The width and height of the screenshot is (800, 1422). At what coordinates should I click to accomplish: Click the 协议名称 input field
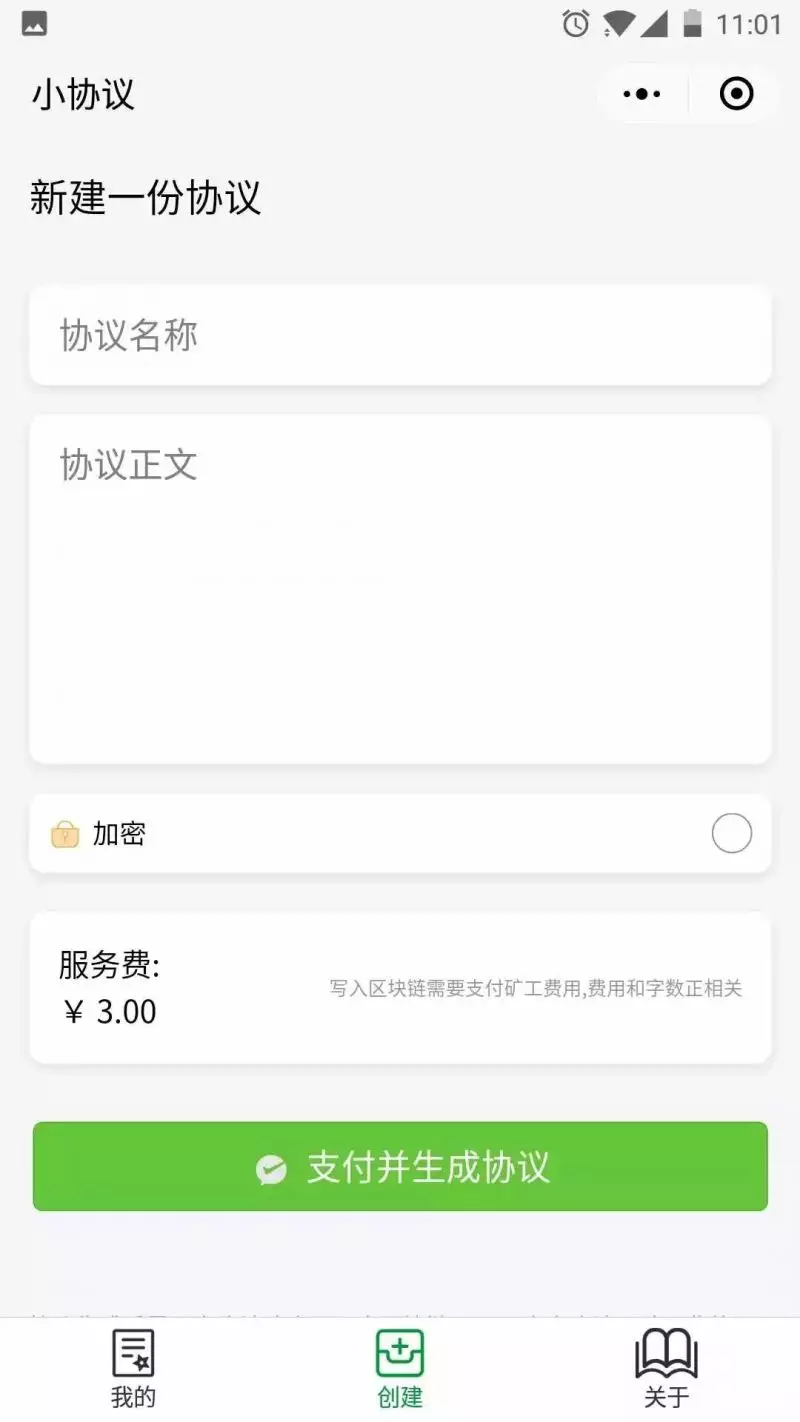[400, 336]
